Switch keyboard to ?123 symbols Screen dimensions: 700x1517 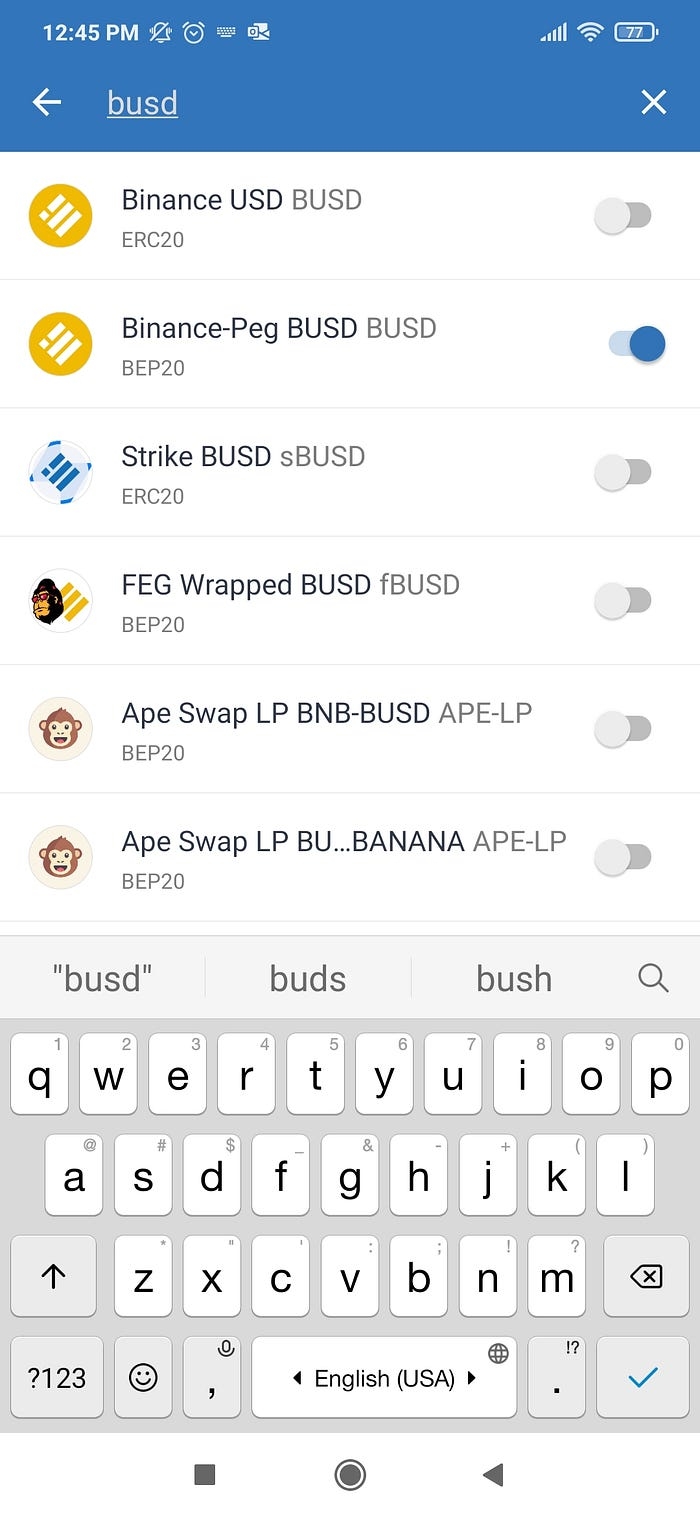(x=57, y=1378)
